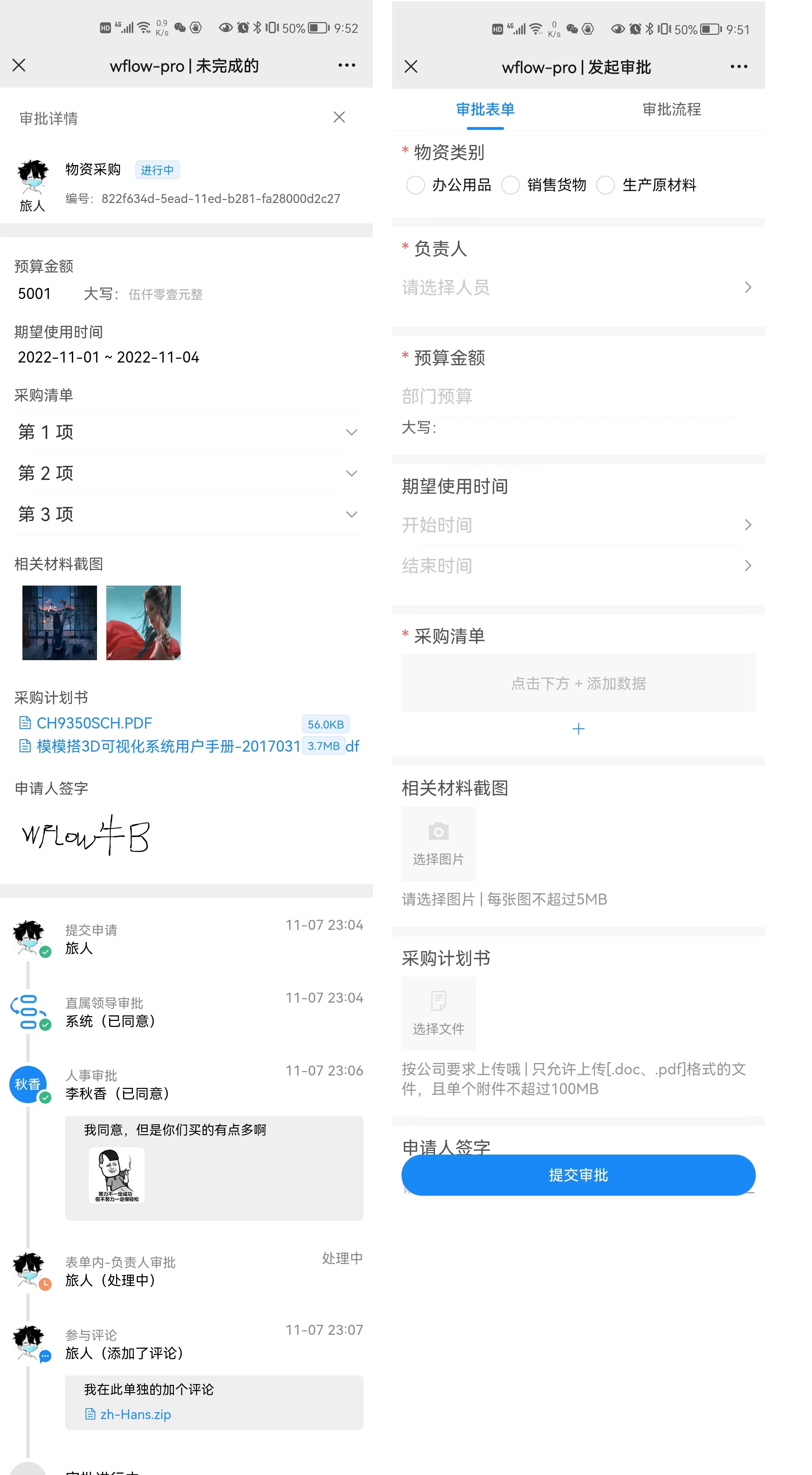Open the 请选择人员 person picker
The height and width of the screenshot is (1475, 812).
click(577, 288)
